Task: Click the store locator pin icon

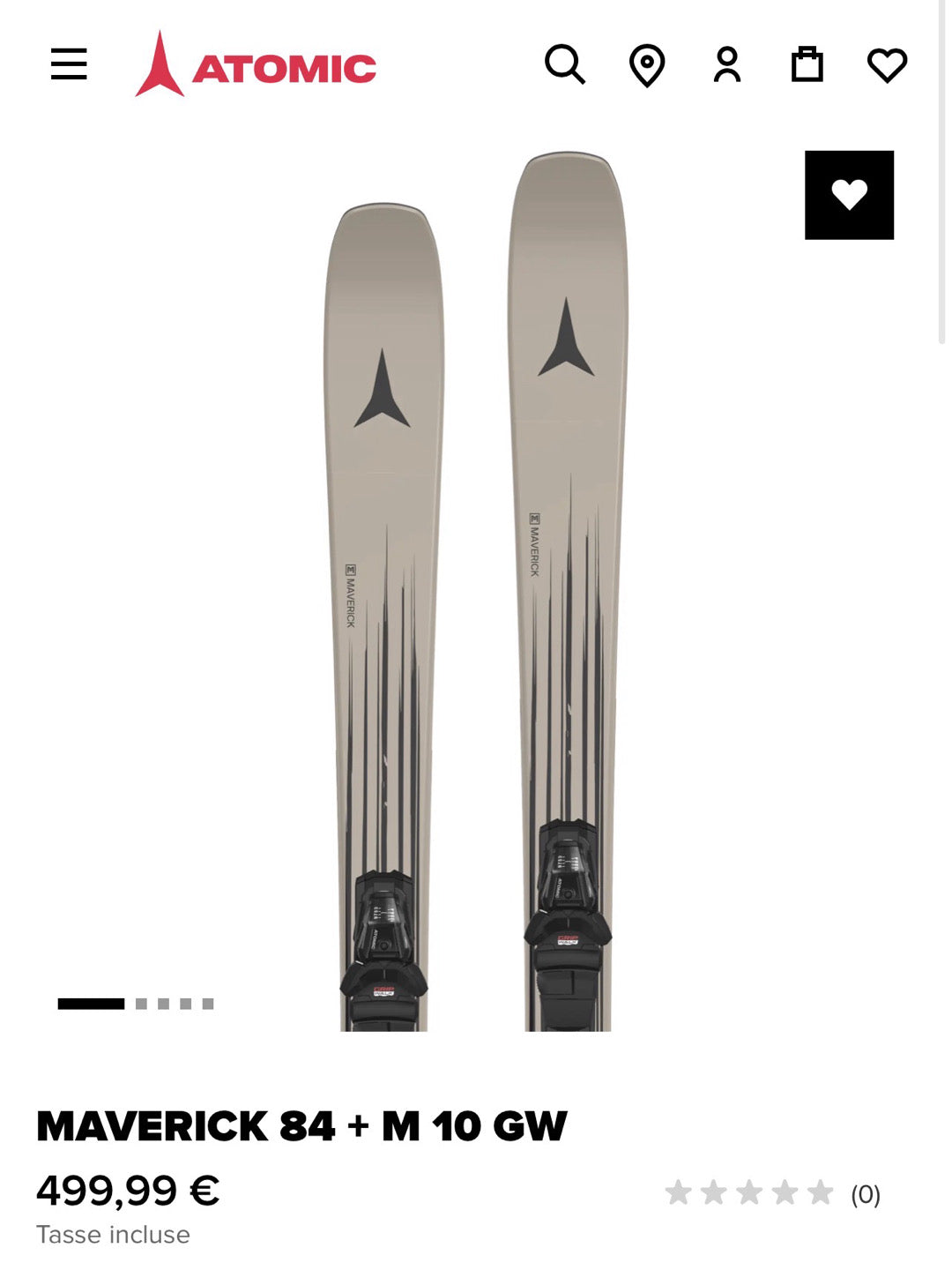Action: point(647,63)
